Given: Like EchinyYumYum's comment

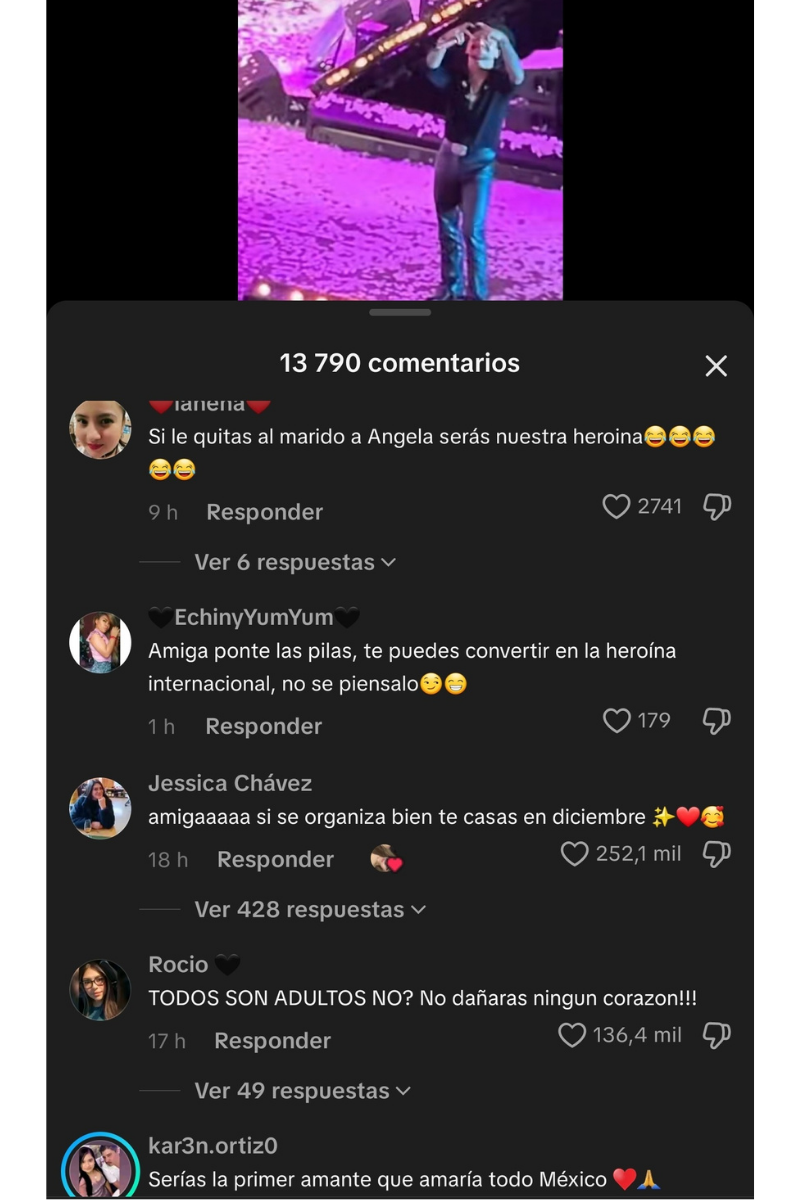Looking at the screenshot, I should tap(617, 720).
